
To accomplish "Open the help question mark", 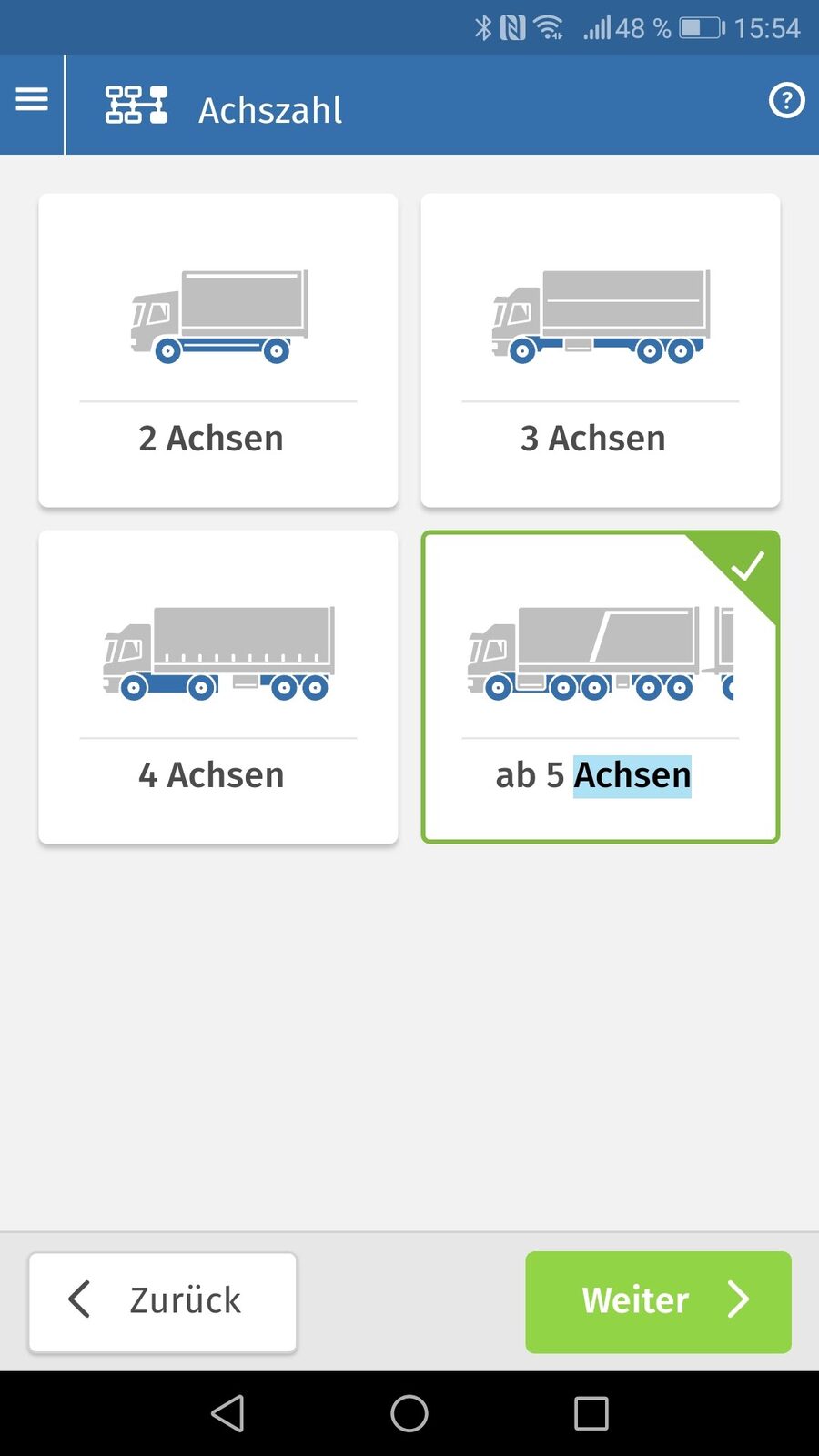I will [x=786, y=100].
